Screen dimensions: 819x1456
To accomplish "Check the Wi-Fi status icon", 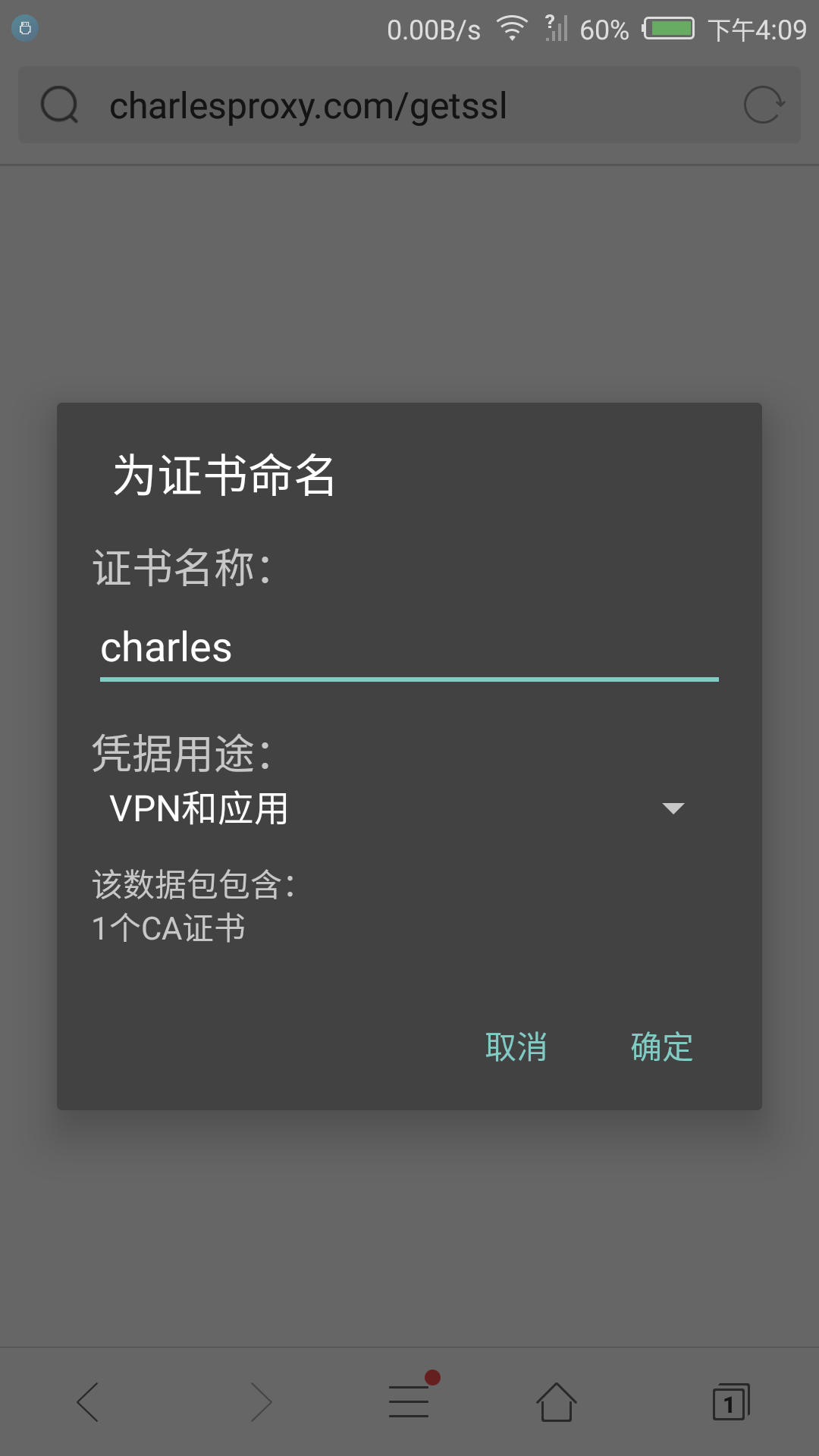I will click(x=510, y=27).
